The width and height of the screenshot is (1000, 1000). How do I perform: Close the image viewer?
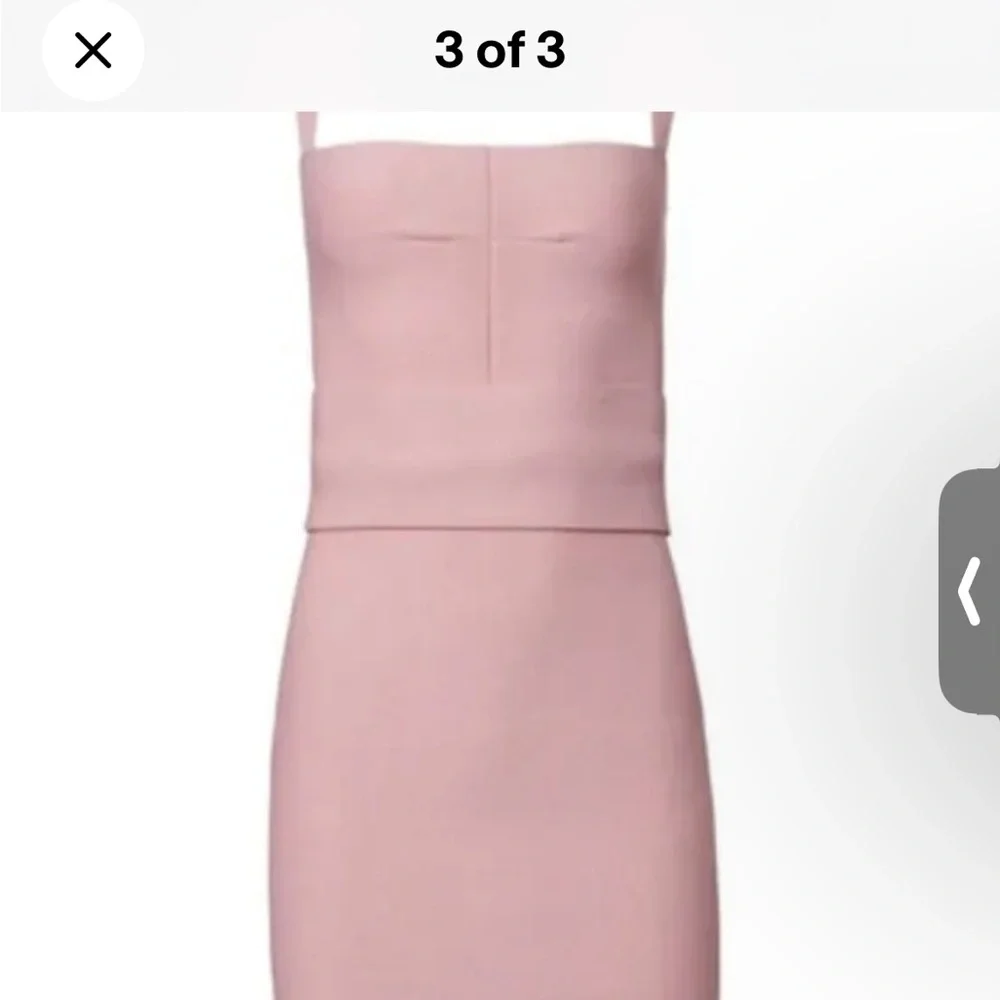pyautogui.click(x=93, y=50)
